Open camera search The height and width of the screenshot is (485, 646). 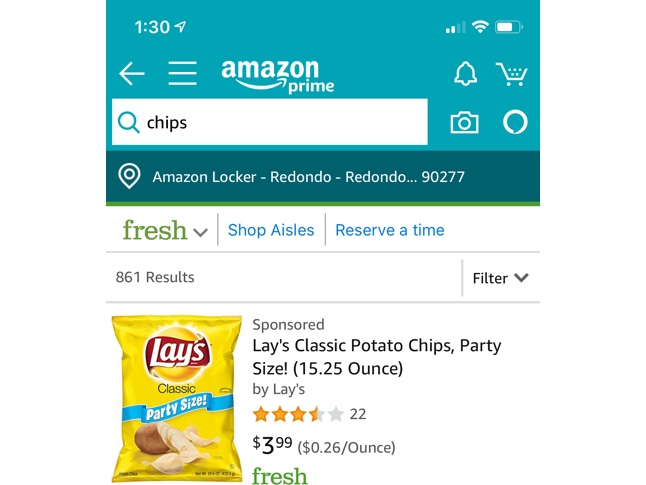click(464, 123)
